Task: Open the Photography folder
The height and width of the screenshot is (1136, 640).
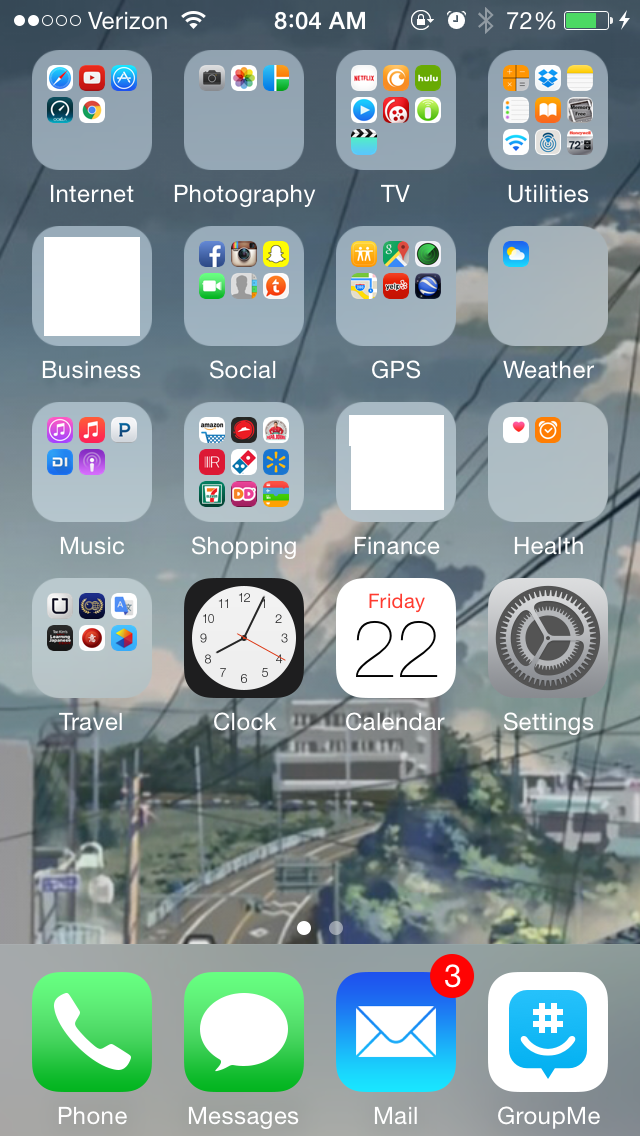Action: click(244, 110)
